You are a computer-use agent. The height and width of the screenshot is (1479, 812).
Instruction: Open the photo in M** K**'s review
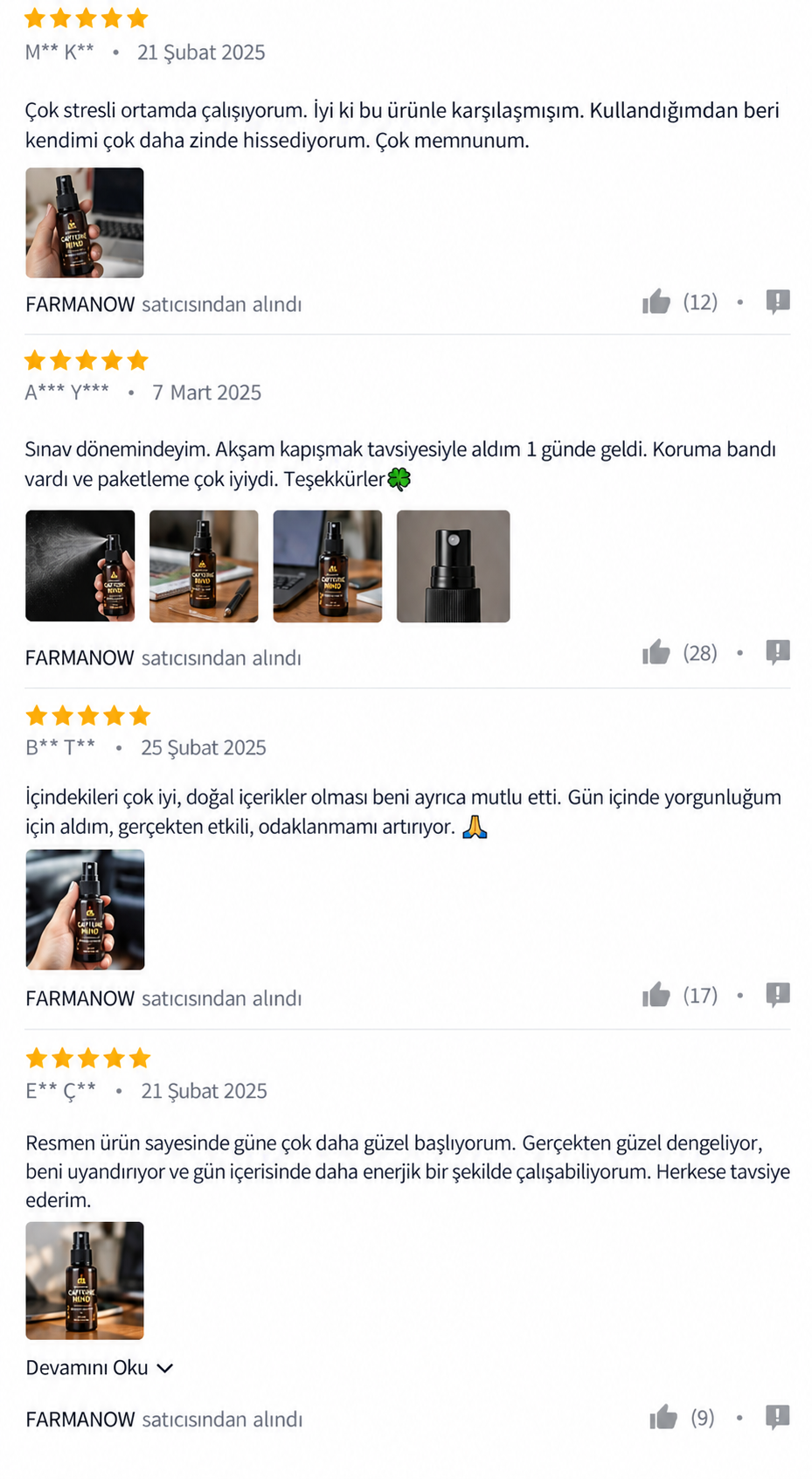click(85, 223)
